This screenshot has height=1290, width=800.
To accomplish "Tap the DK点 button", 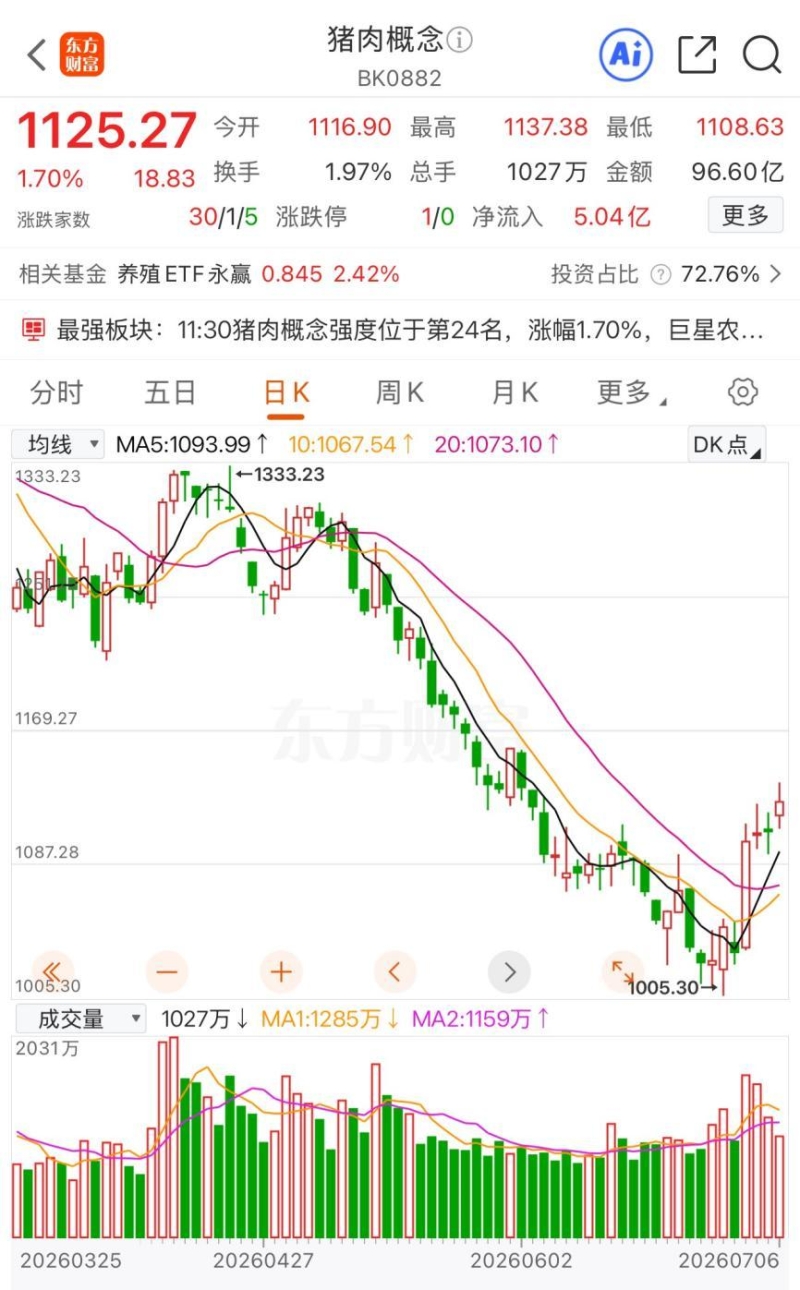I will [x=727, y=445].
